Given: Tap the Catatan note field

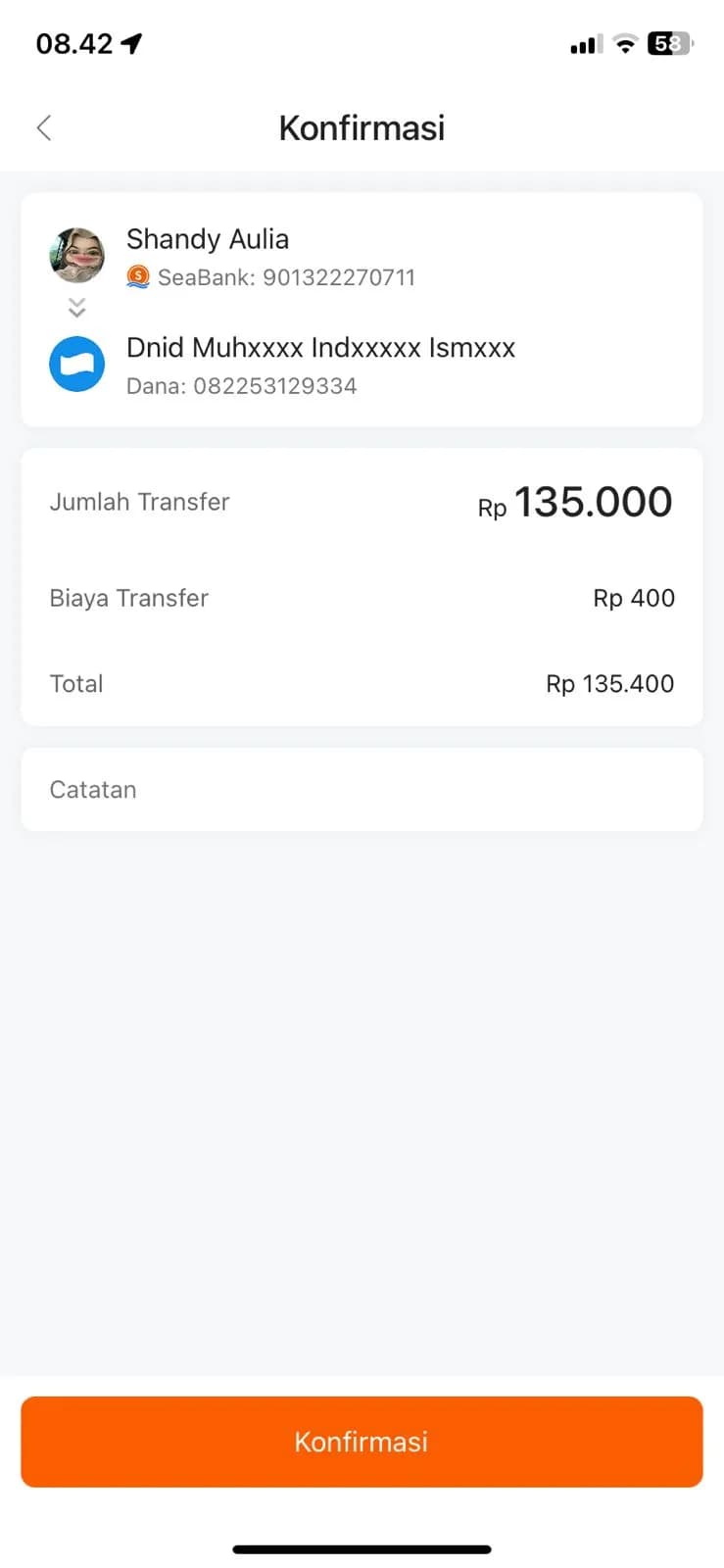Looking at the screenshot, I should click(362, 790).
